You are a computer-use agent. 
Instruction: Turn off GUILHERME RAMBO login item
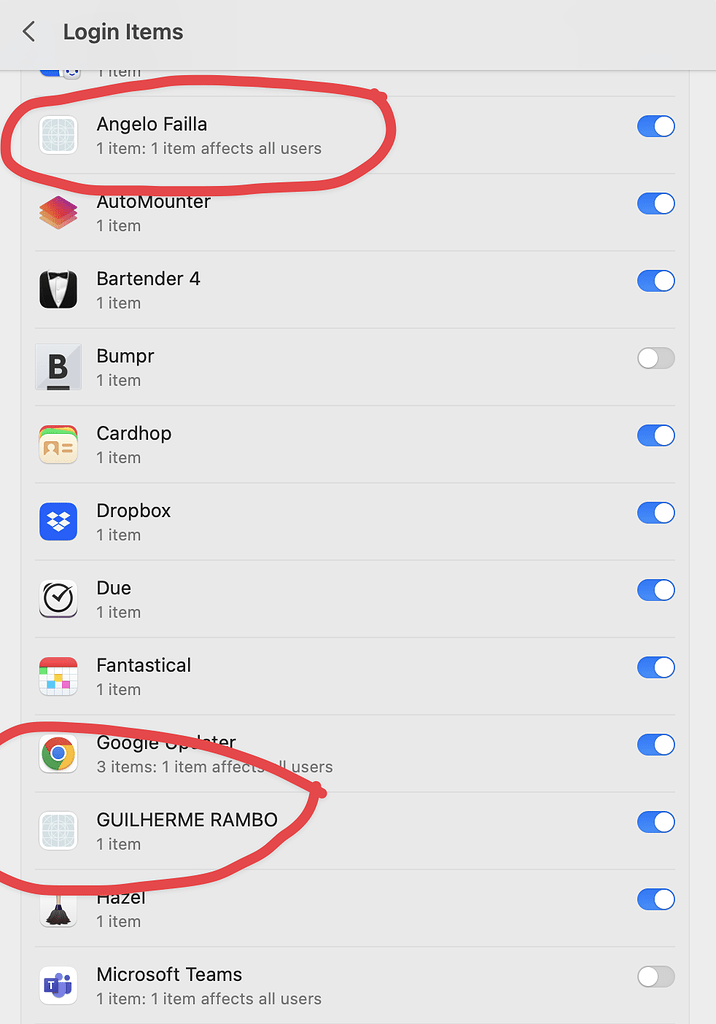pos(655,822)
